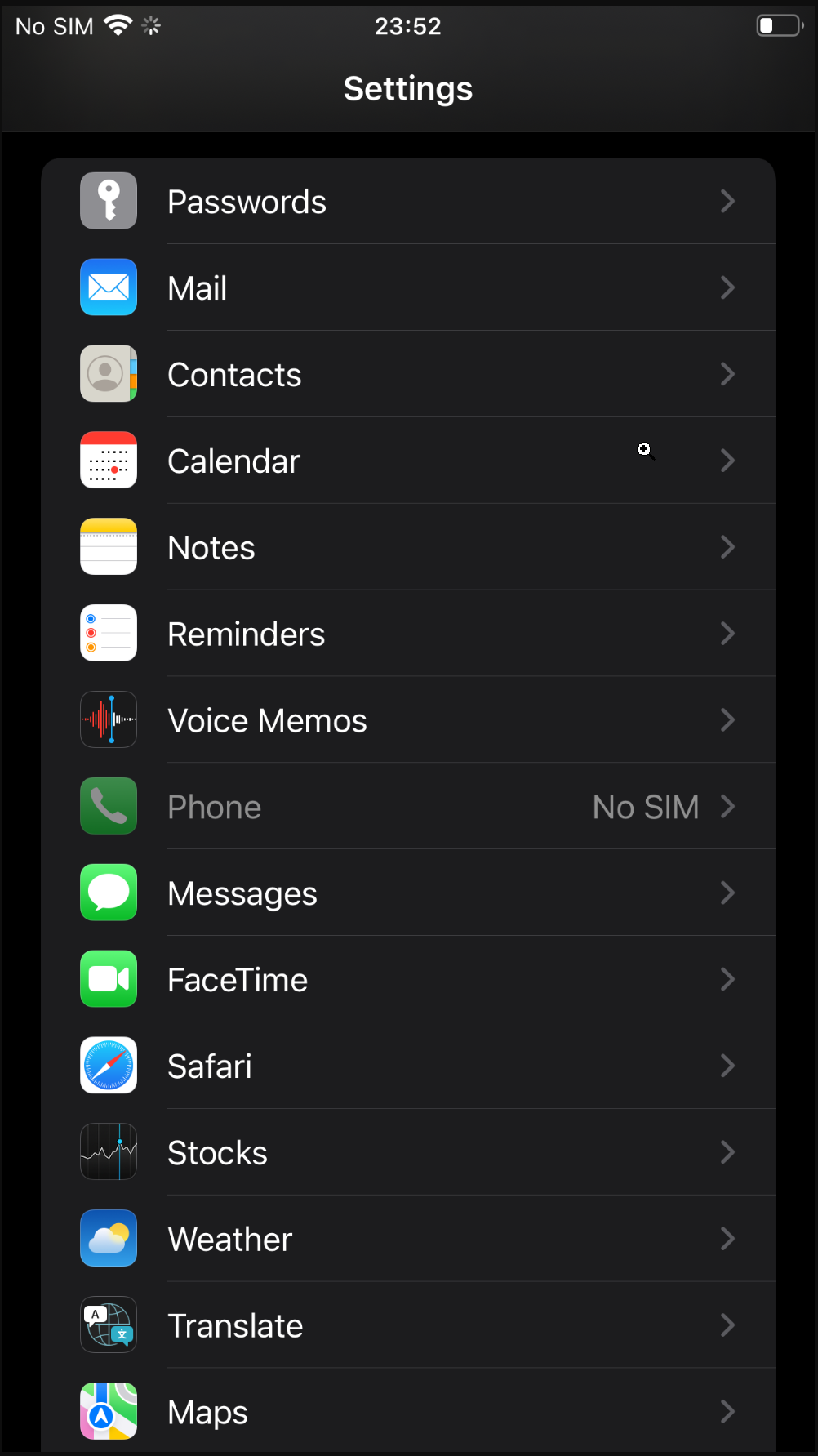The width and height of the screenshot is (818, 1456).
Task: Open Passwords settings
Action: [408, 202]
